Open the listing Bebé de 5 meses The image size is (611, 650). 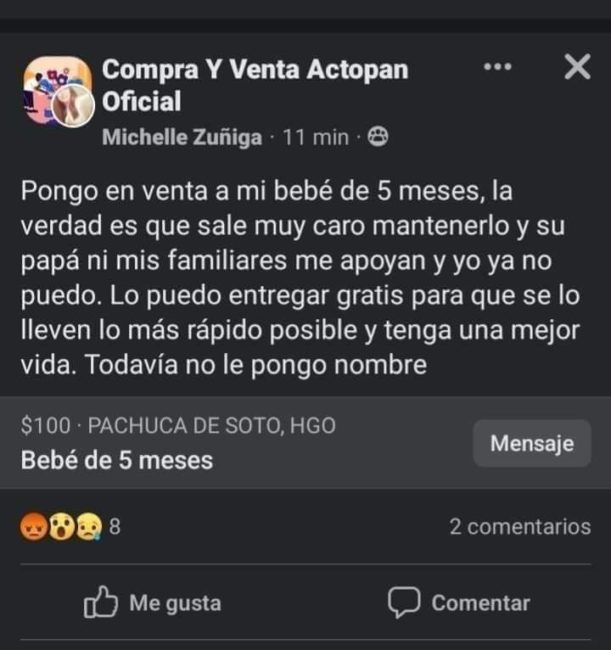117,460
